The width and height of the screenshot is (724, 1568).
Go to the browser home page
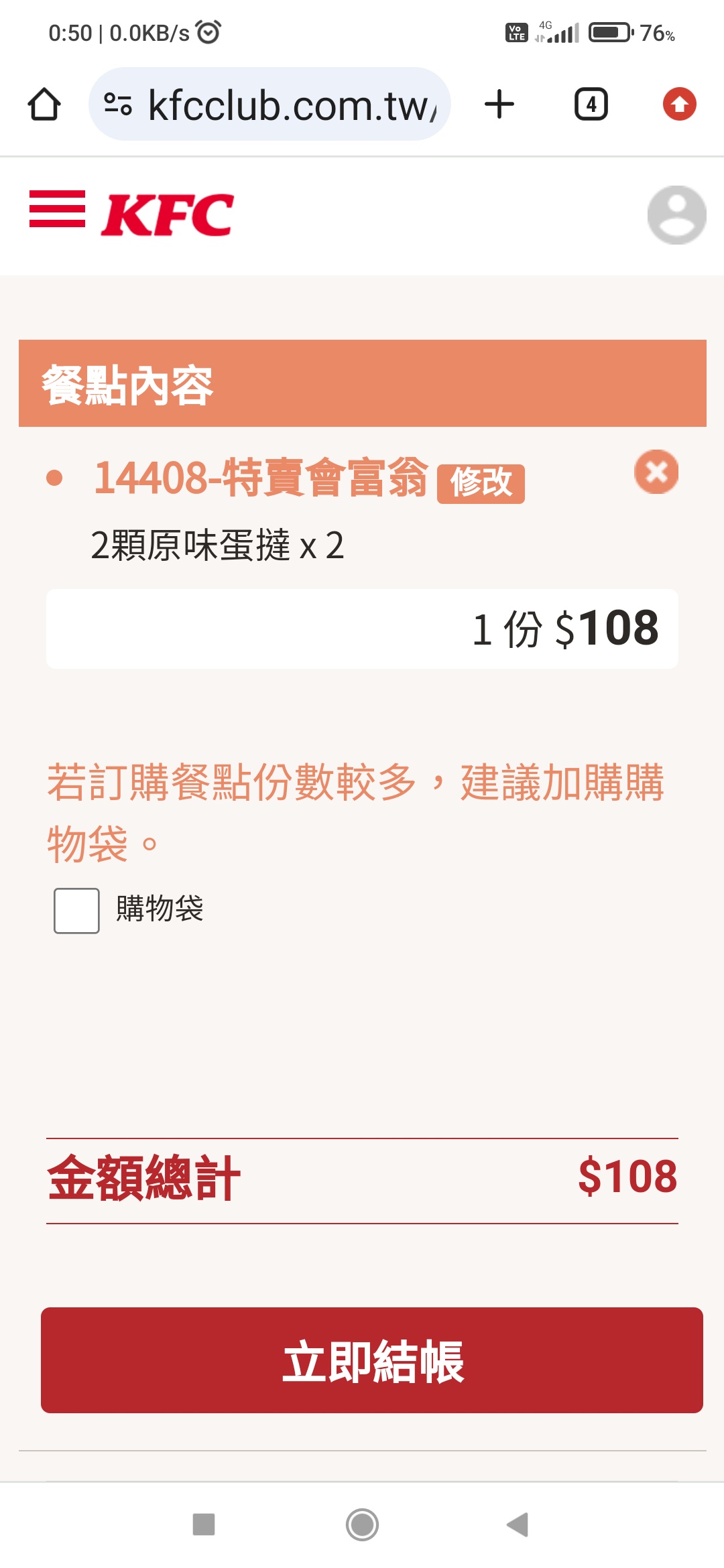[x=44, y=105]
